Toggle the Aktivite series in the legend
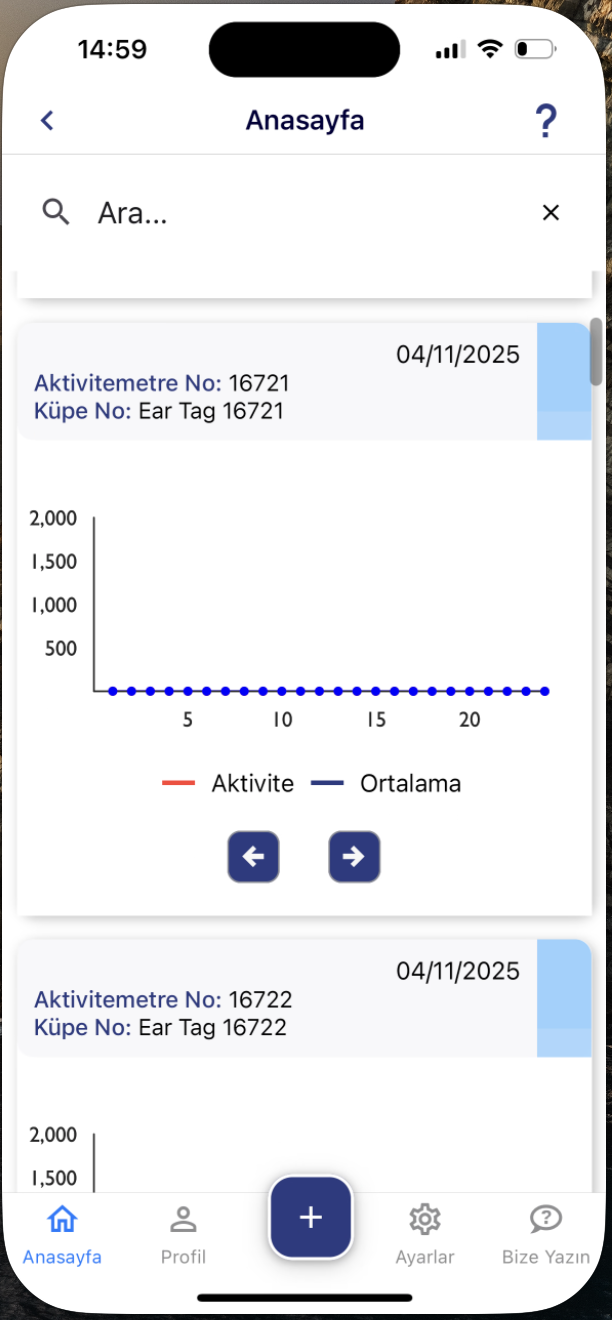This screenshot has height=1320, width=612. 229,784
